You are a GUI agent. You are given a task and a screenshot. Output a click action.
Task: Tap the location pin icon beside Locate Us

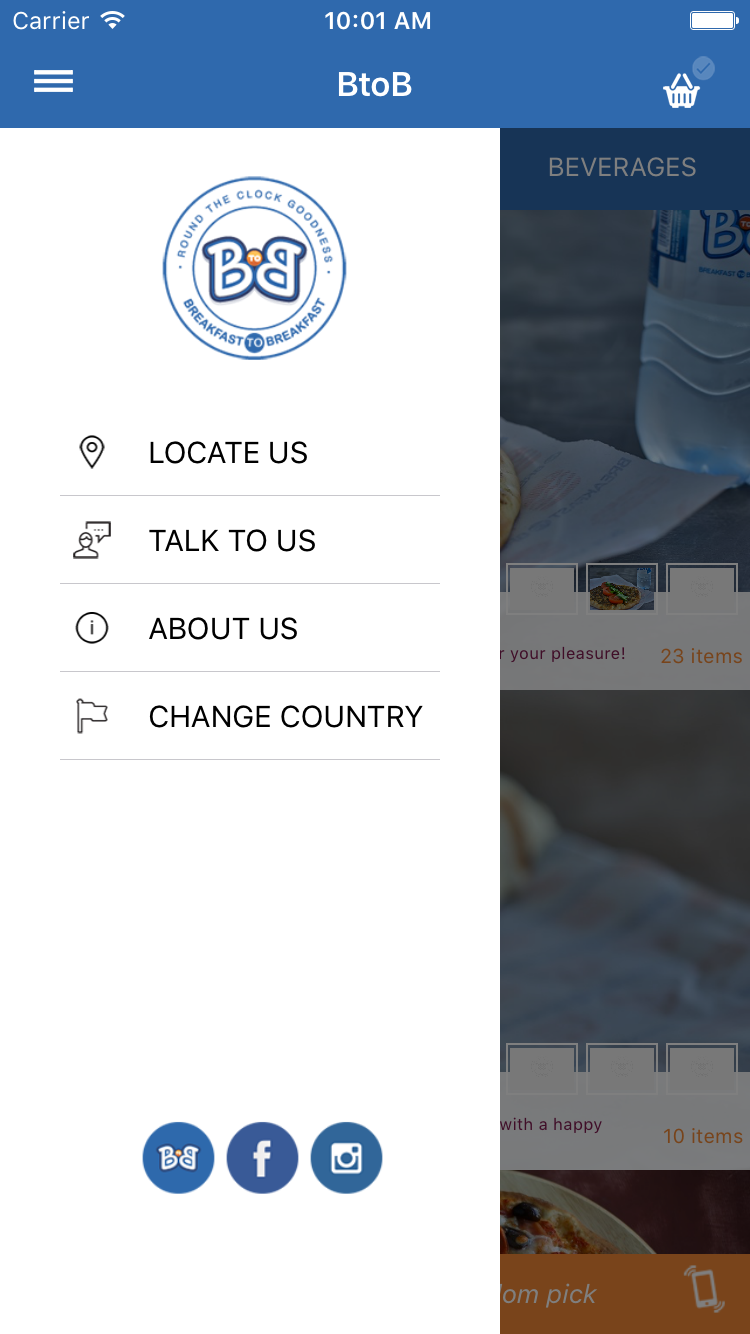pyautogui.click(x=92, y=452)
